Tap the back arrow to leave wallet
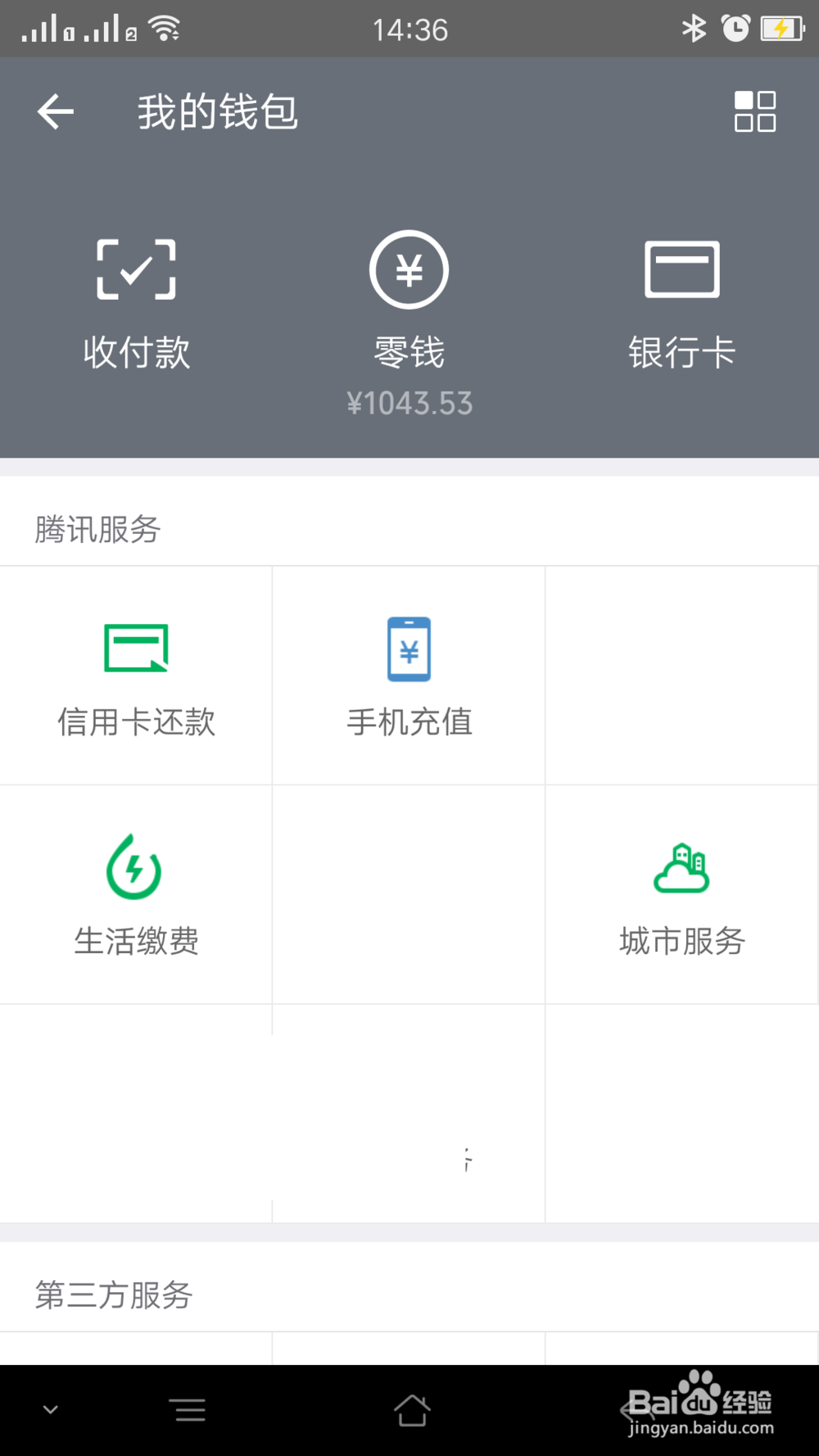Viewport: 819px width, 1456px height. click(x=54, y=111)
